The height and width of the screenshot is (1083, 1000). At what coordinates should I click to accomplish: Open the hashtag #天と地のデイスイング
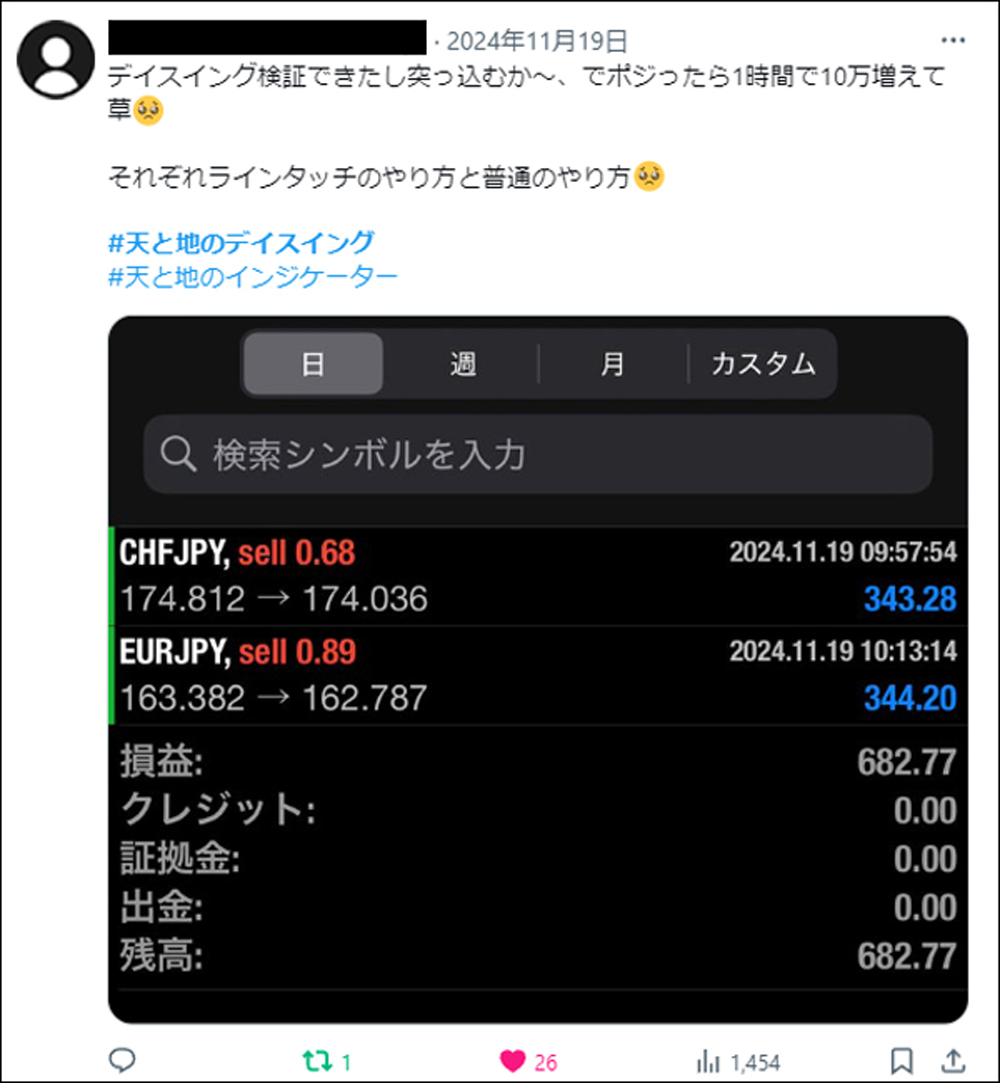(241, 242)
